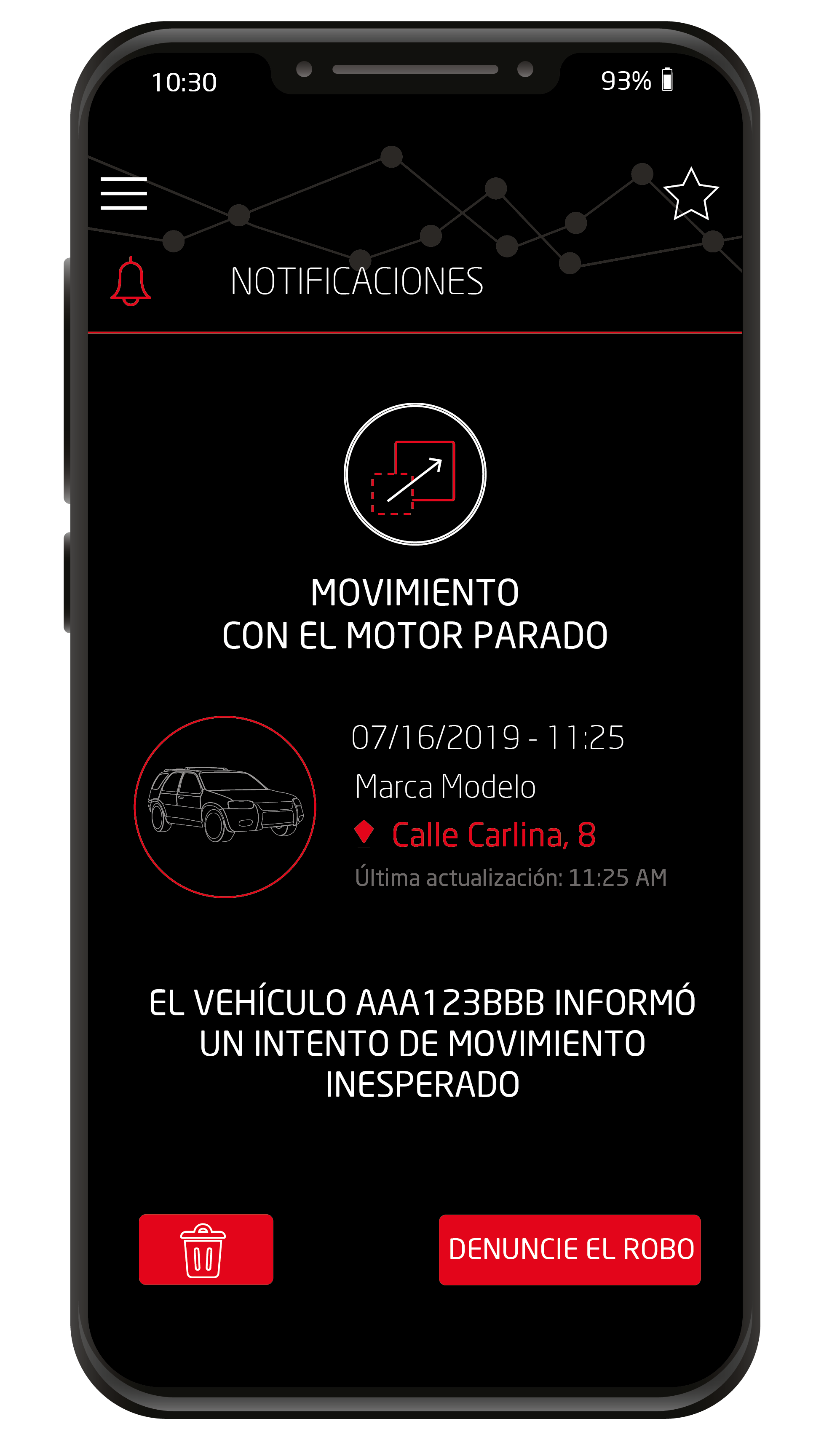This screenshot has height=1456, width=840.
Task: Open the Calle Carlina, 8 location
Action: [x=493, y=835]
